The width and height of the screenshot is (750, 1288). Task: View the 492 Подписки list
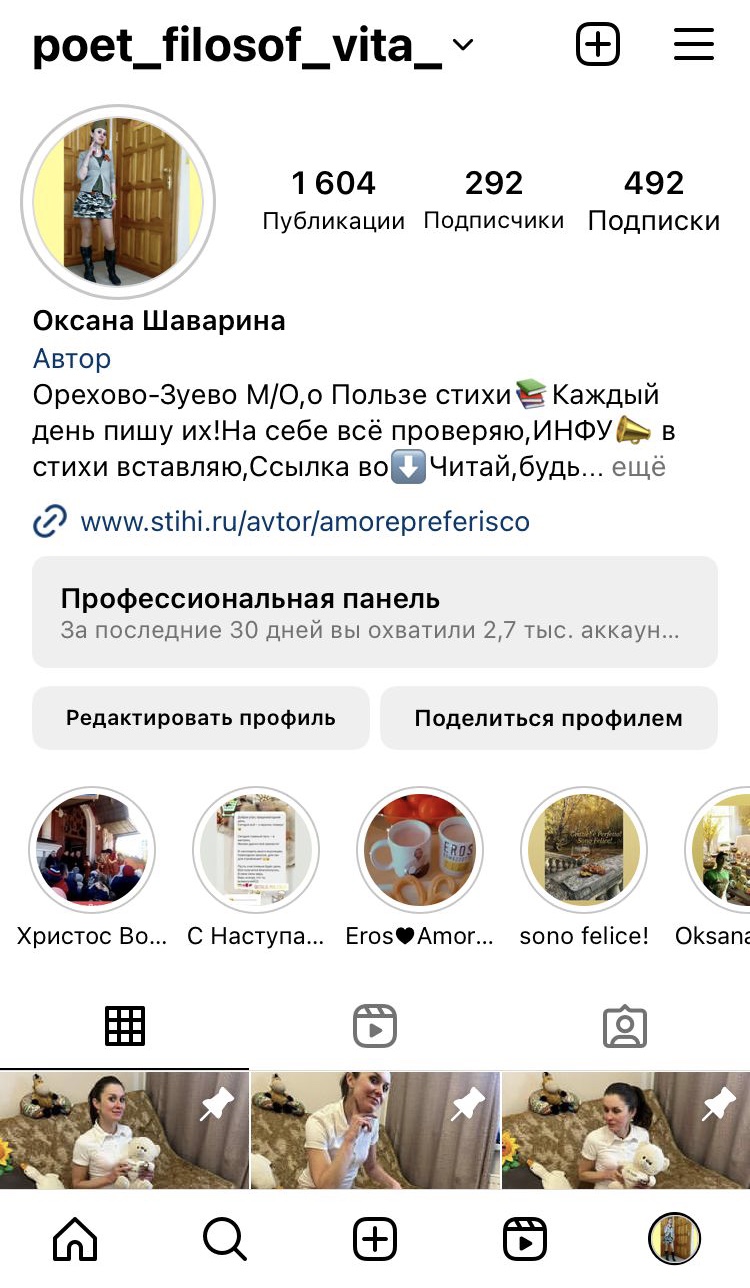[x=654, y=200]
